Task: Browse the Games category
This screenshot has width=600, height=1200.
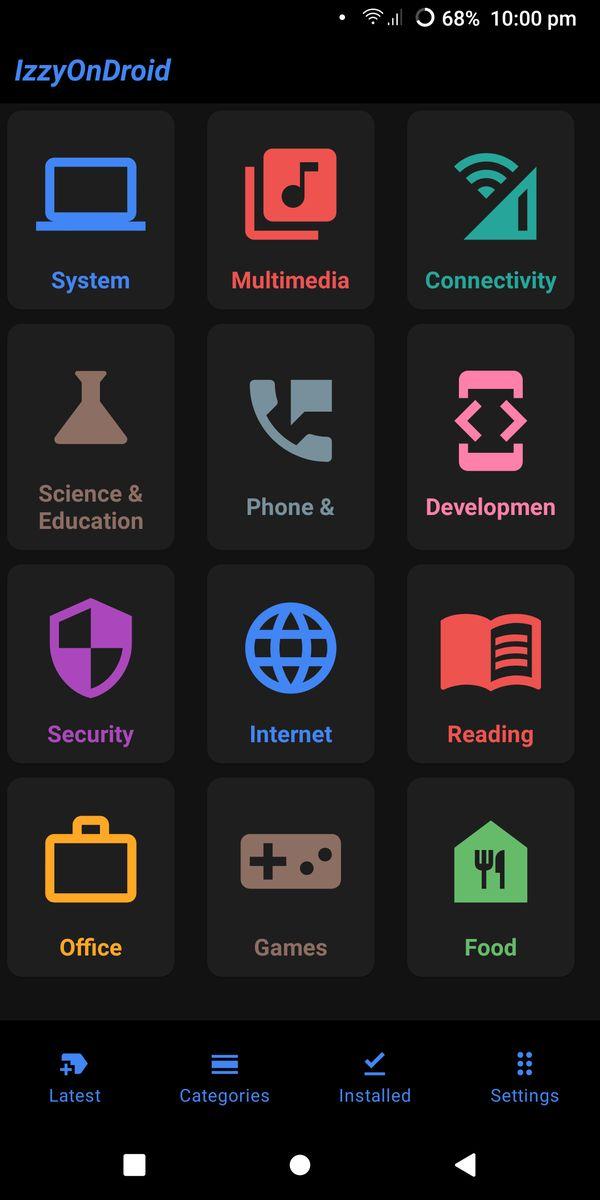Action: (291, 877)
